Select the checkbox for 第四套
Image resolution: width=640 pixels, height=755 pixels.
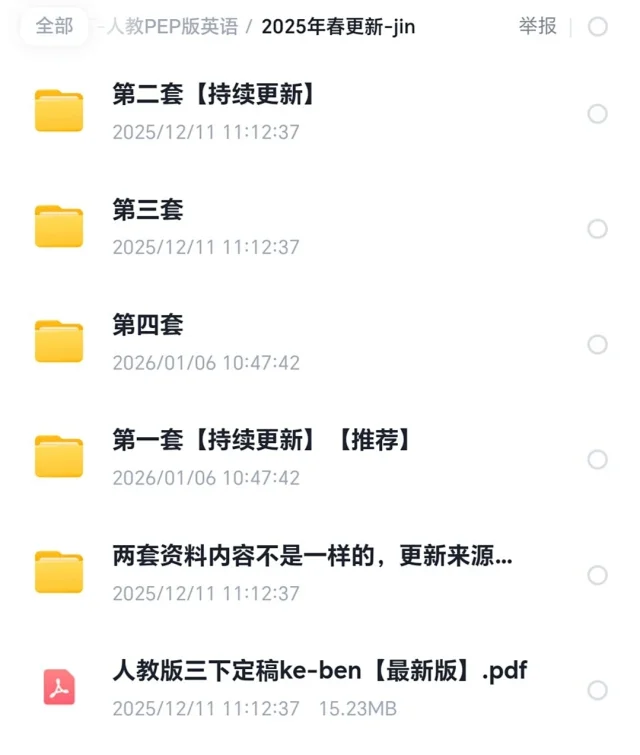[x=598, y=345]
